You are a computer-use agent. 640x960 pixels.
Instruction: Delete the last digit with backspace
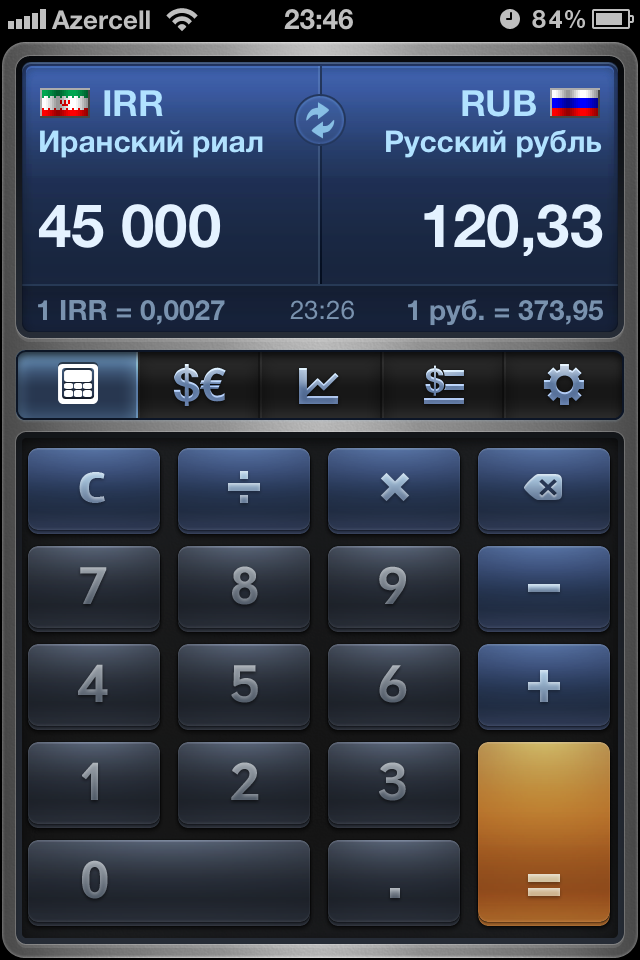543,489
